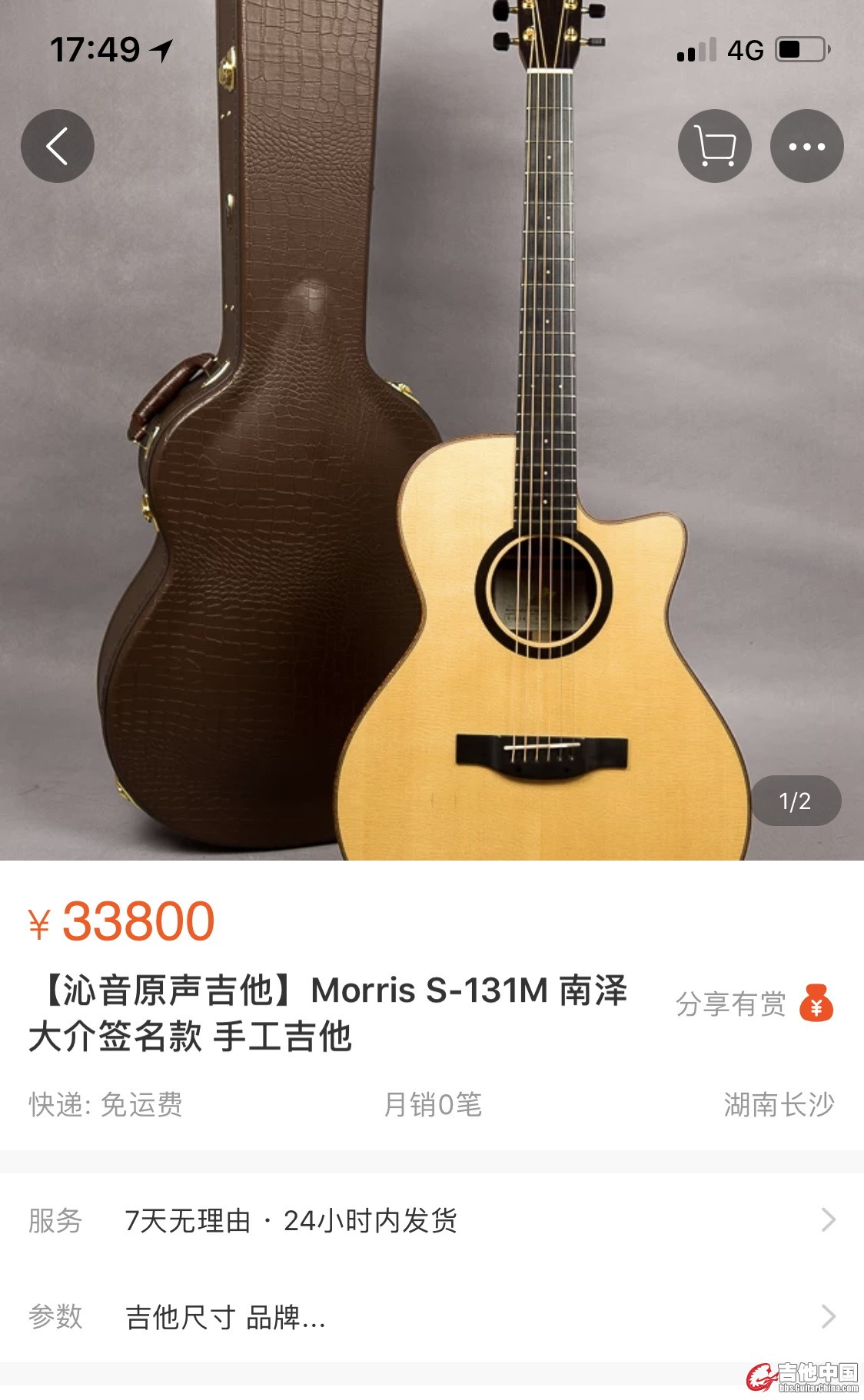Screen dimensions: 864x1400
Task: Expand the 参数 product parameters row
Action: 432,1317
